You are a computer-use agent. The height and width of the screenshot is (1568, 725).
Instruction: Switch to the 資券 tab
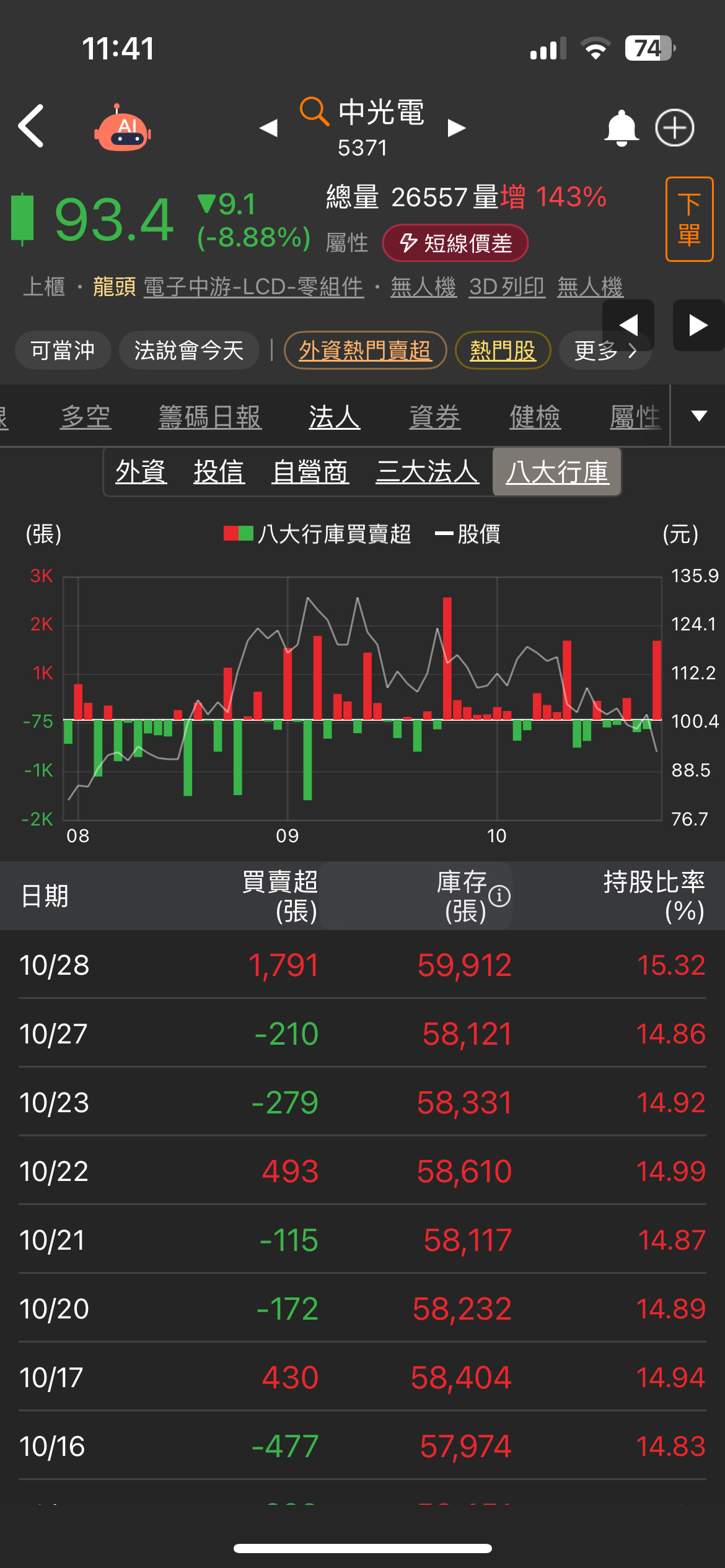pos(434,417)
